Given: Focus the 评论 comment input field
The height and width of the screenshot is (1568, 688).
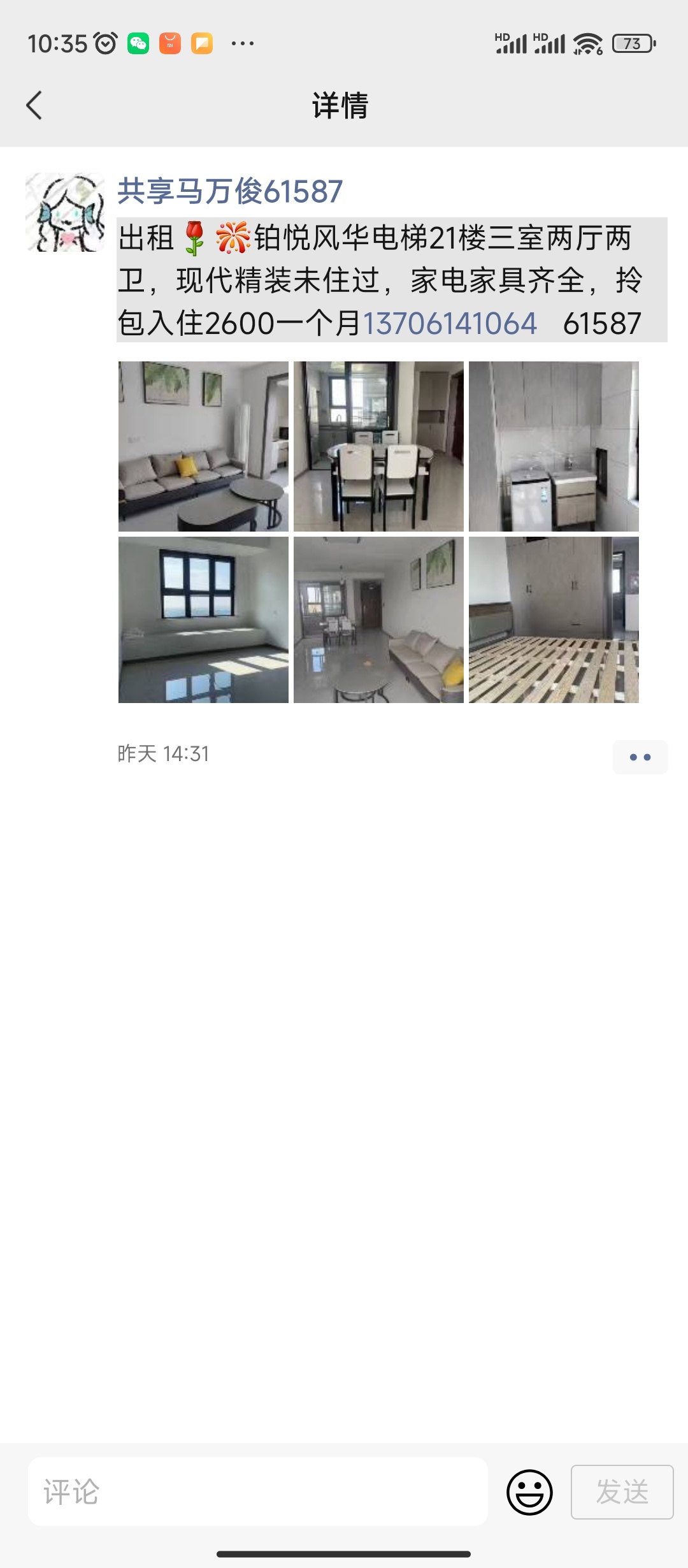Looking at the screenshot, I should click(258, 1492).
